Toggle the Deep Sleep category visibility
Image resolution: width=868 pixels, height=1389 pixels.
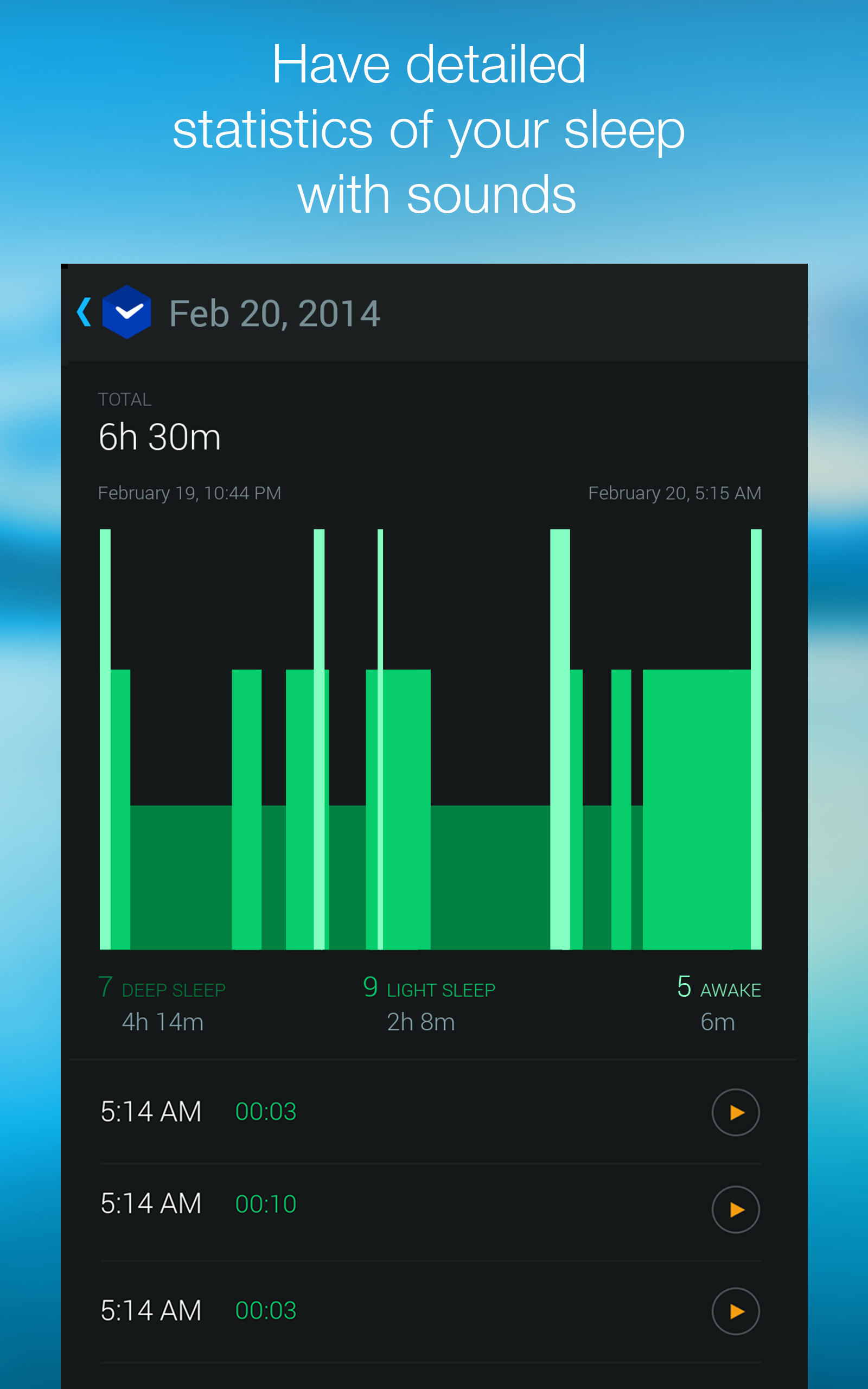click(162, 1002)
